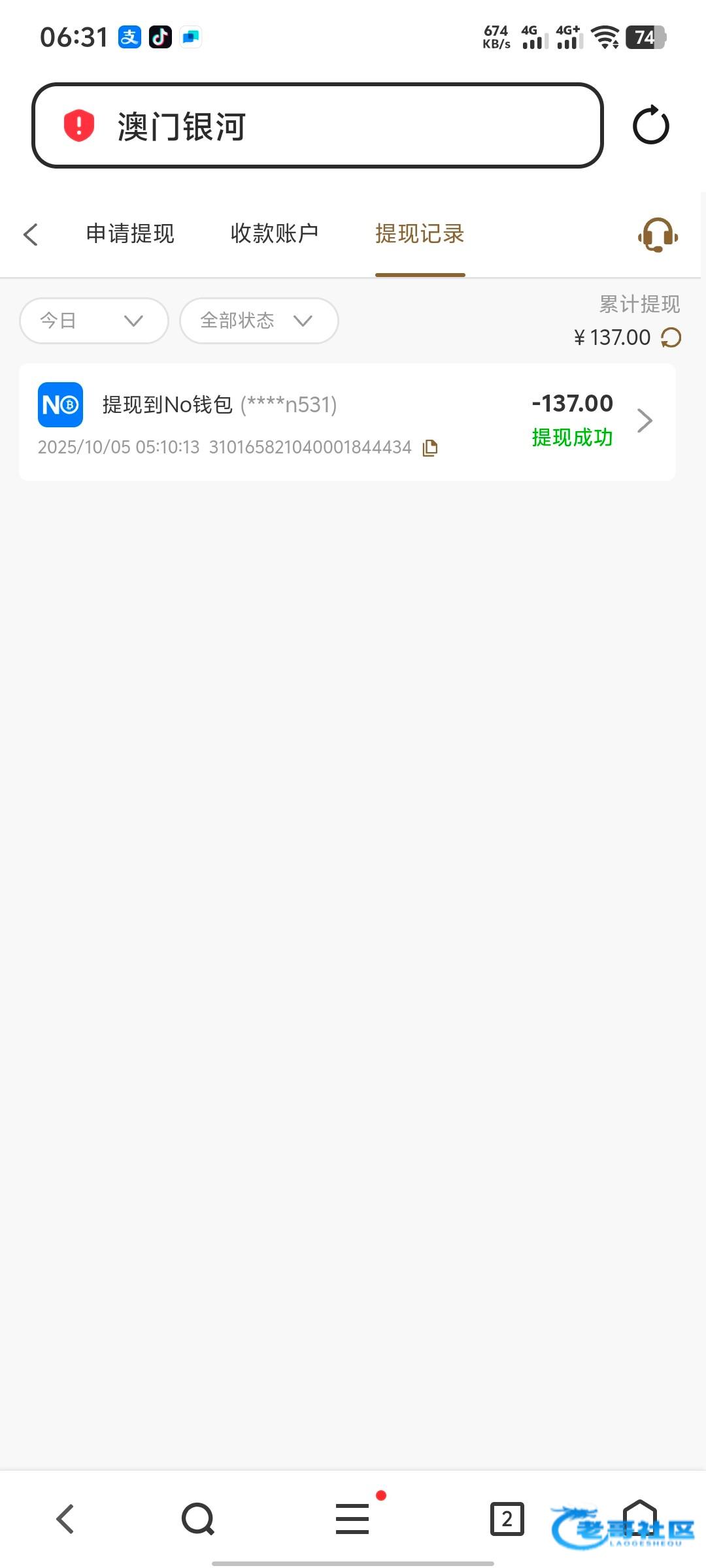Refresh the 累计提现 total amount
Viewport: 706px width, 1568px height.
[671, 338]
